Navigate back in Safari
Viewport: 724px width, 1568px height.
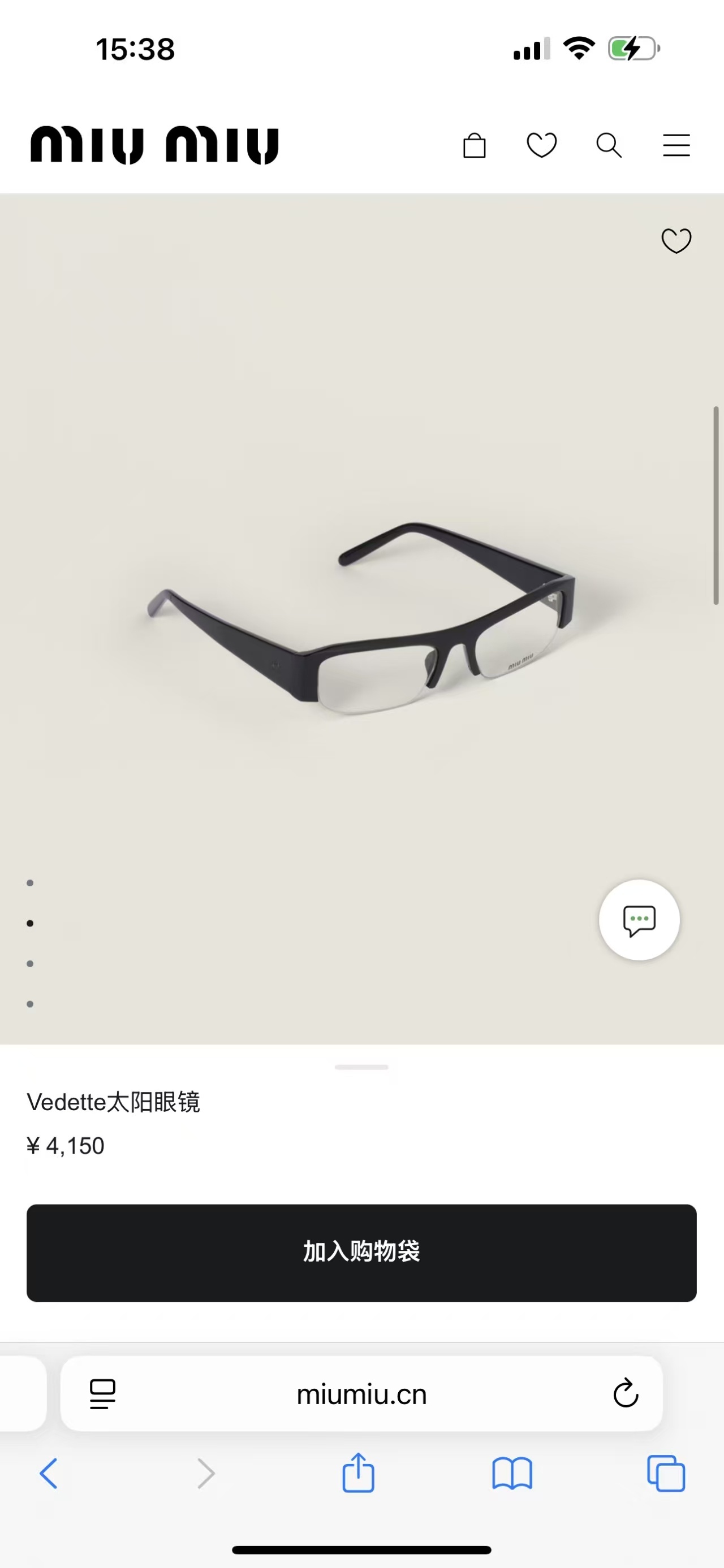pos(49,1473)
